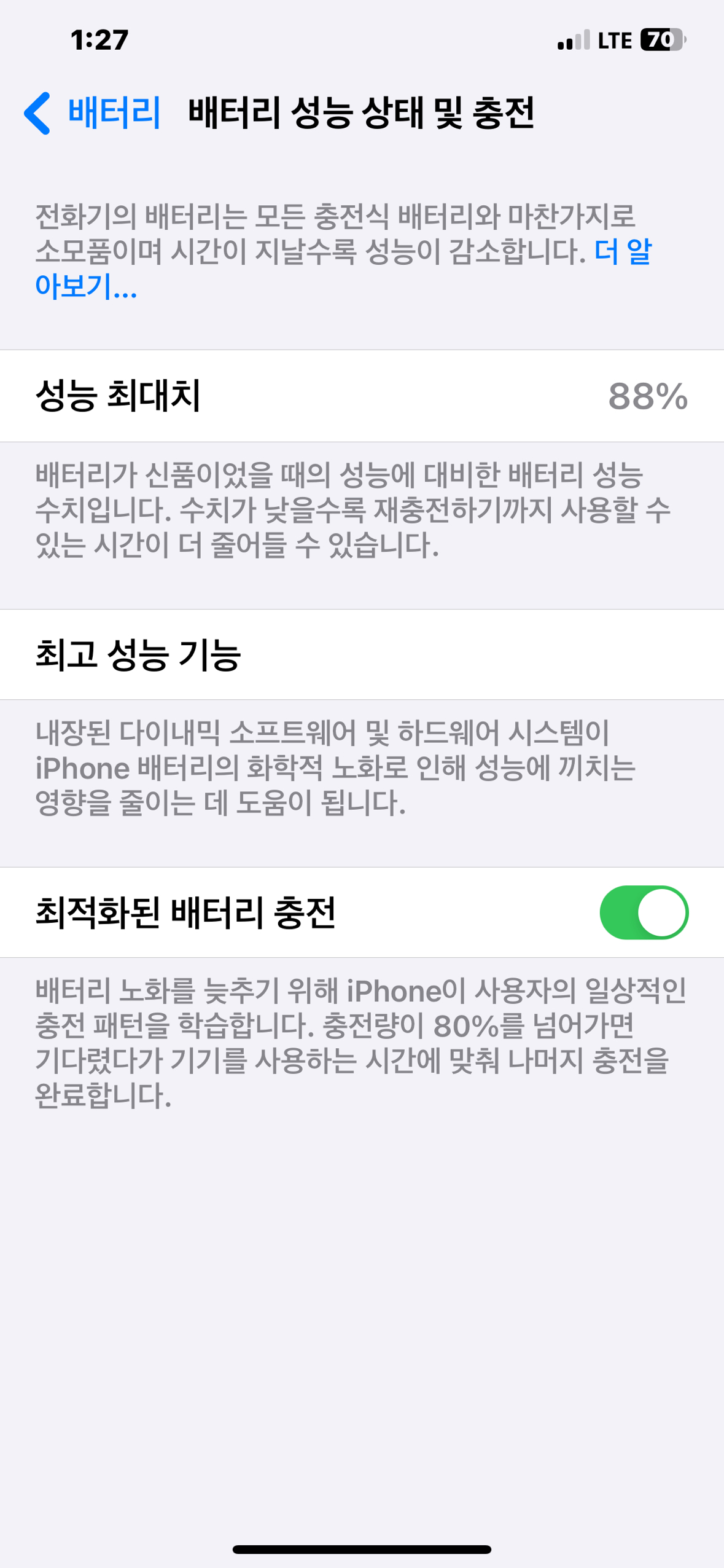Go back to the 배터리 settings

(92, 112)
